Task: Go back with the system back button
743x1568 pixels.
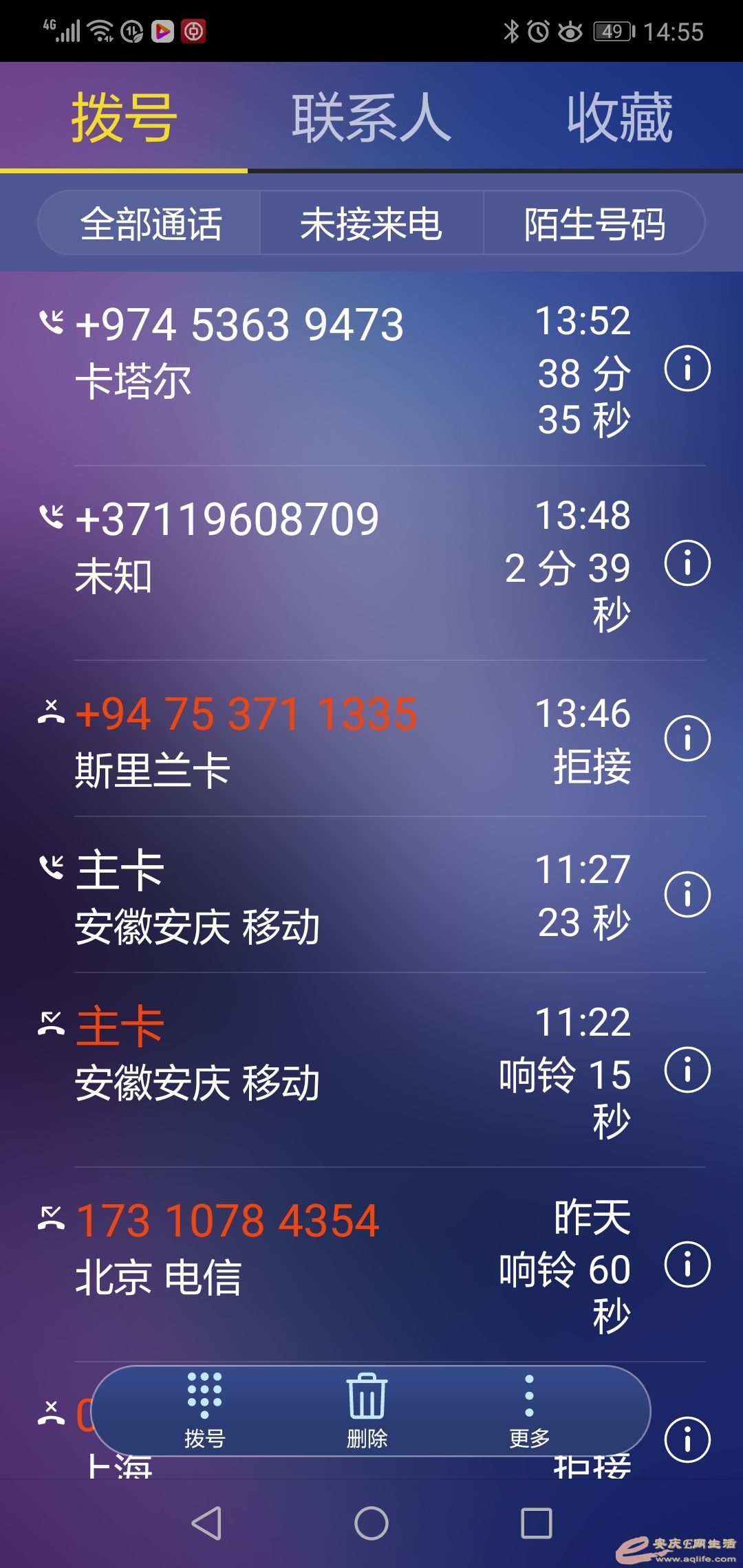Action: (x=206, y=1523)
